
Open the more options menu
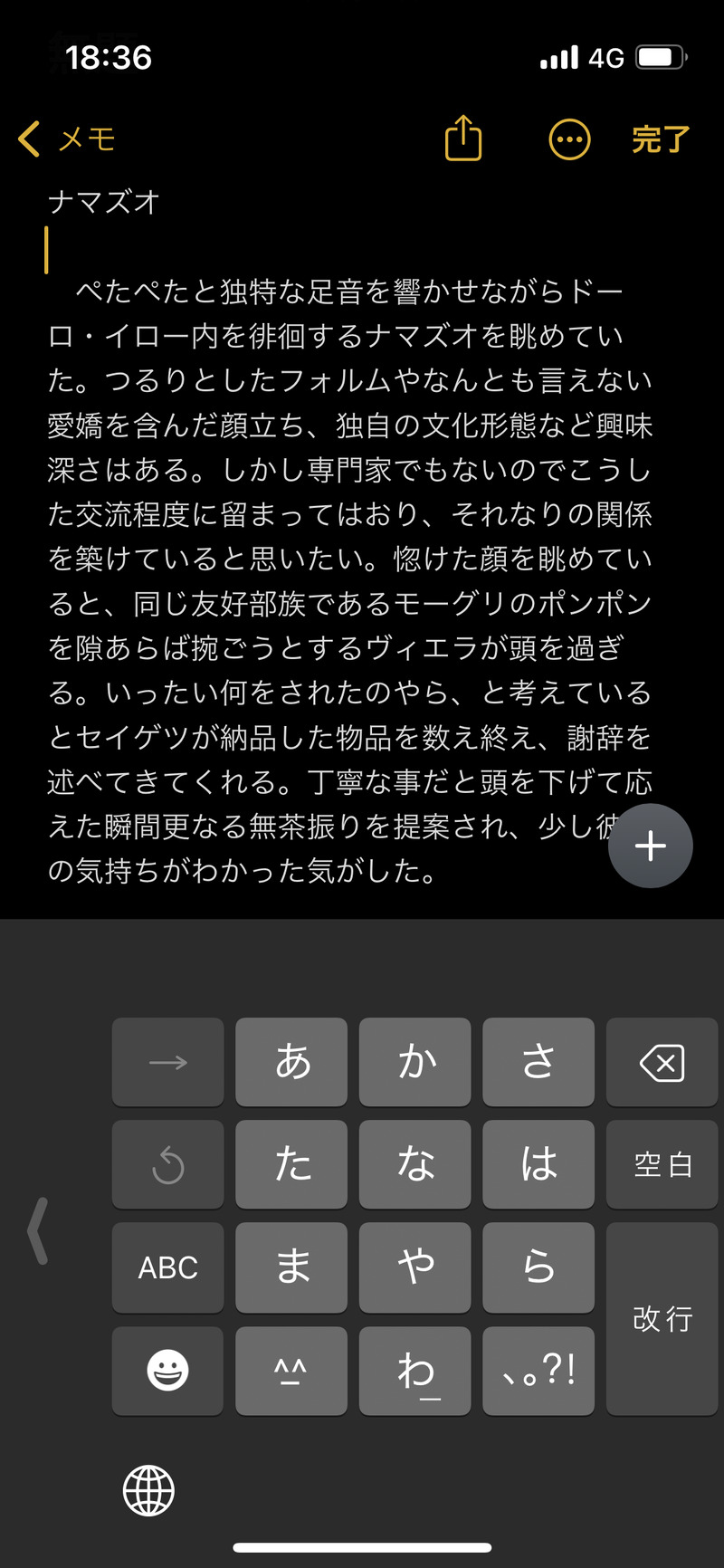pyautogui.click(x=569, y=140)
